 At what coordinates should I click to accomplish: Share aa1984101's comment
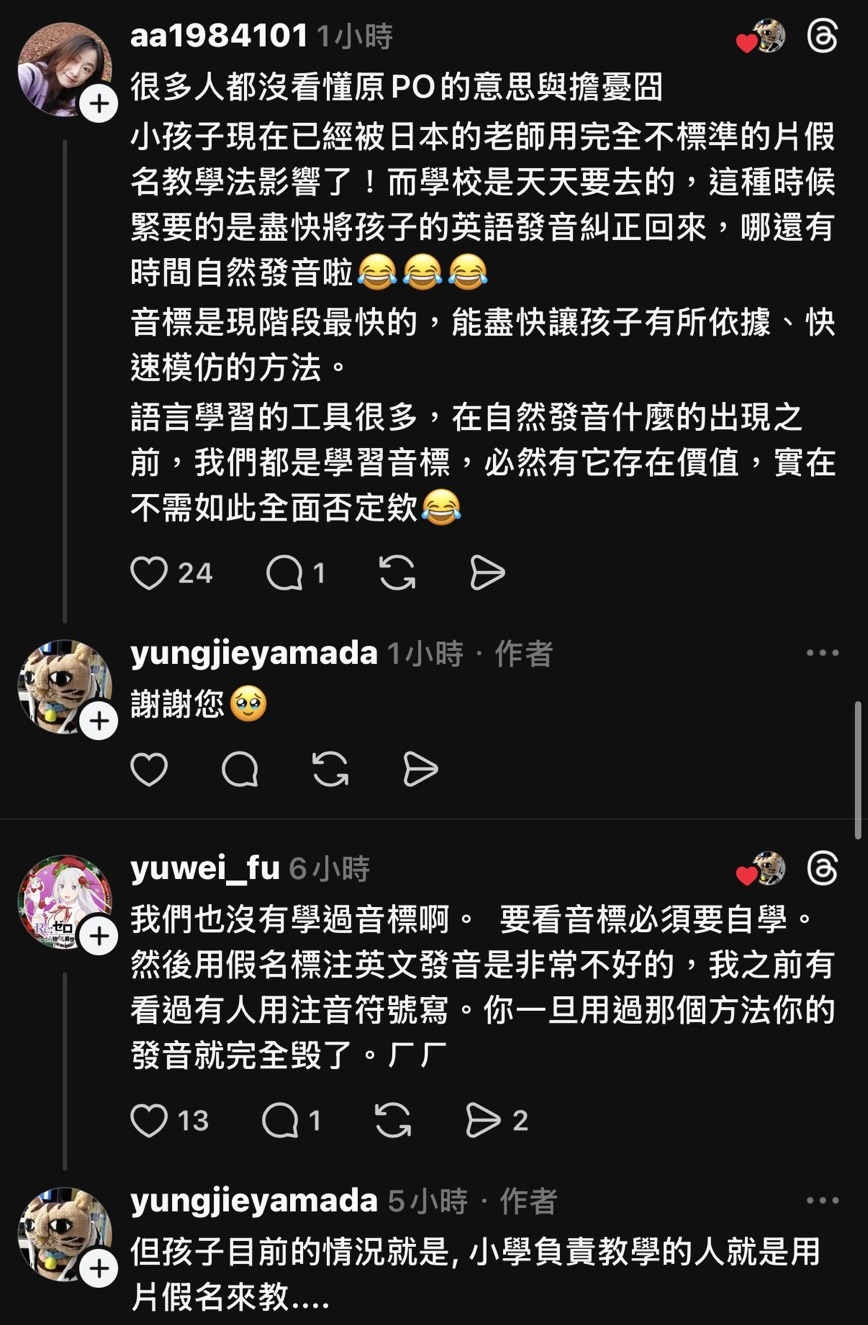point(487,573)
